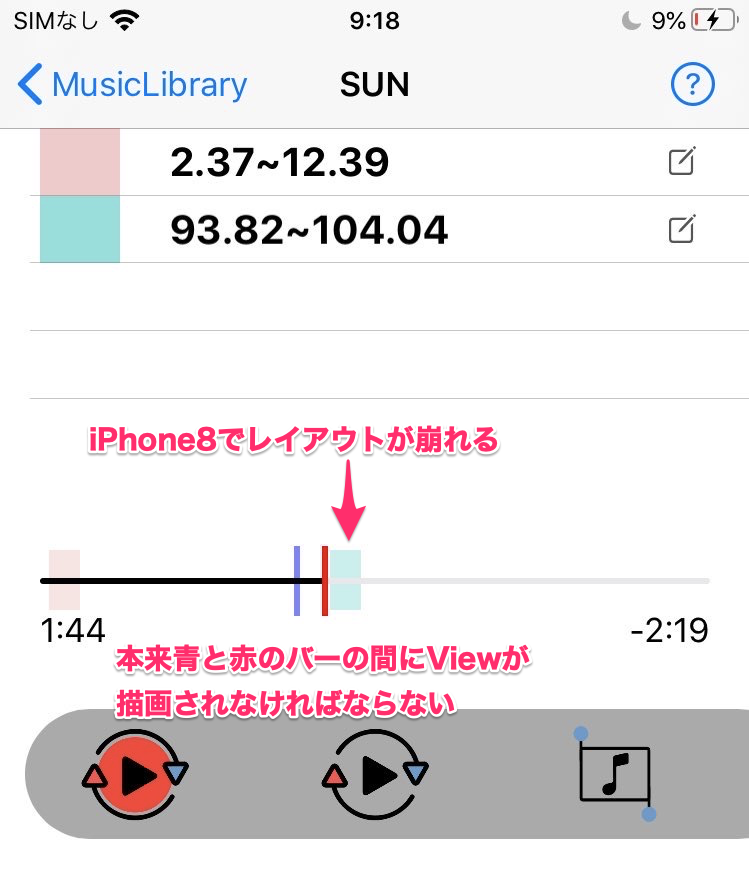The width and height of the screenshot is (749, 869).
Task: Open the music note section icon
Action: click(x=615, y=773)
